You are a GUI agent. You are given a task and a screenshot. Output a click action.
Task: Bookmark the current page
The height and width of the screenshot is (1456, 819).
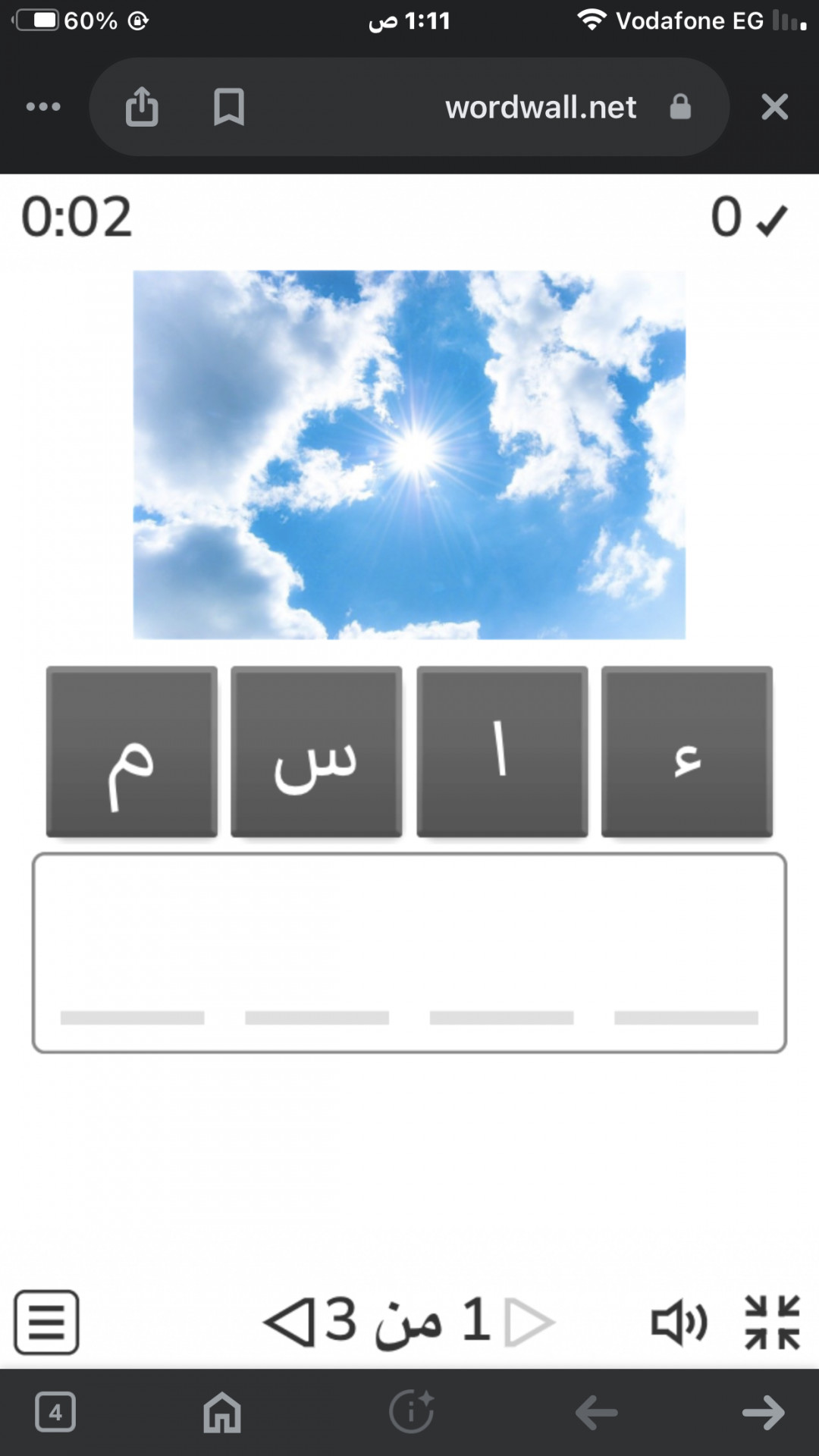228,107
